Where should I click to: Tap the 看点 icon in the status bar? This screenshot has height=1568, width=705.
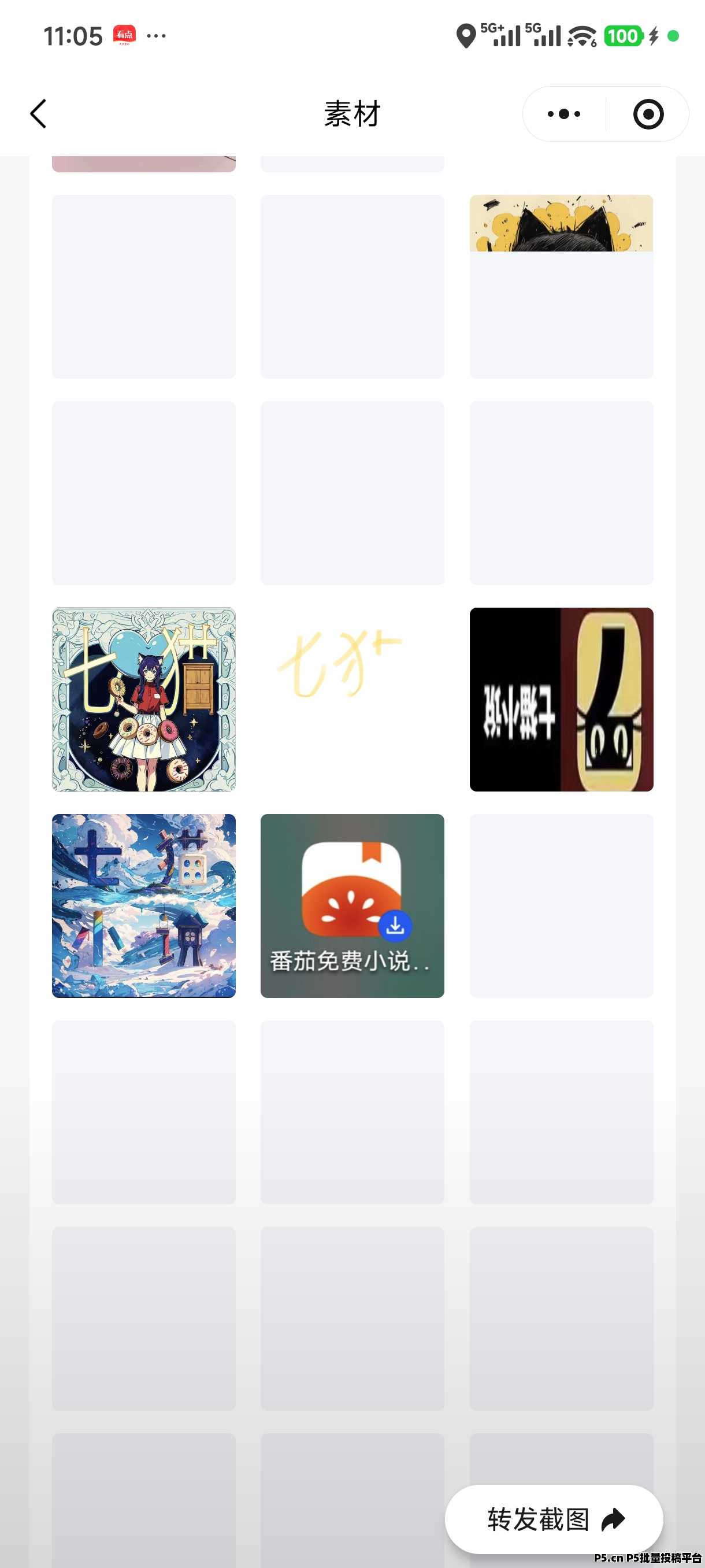click(x=125, y=35)
